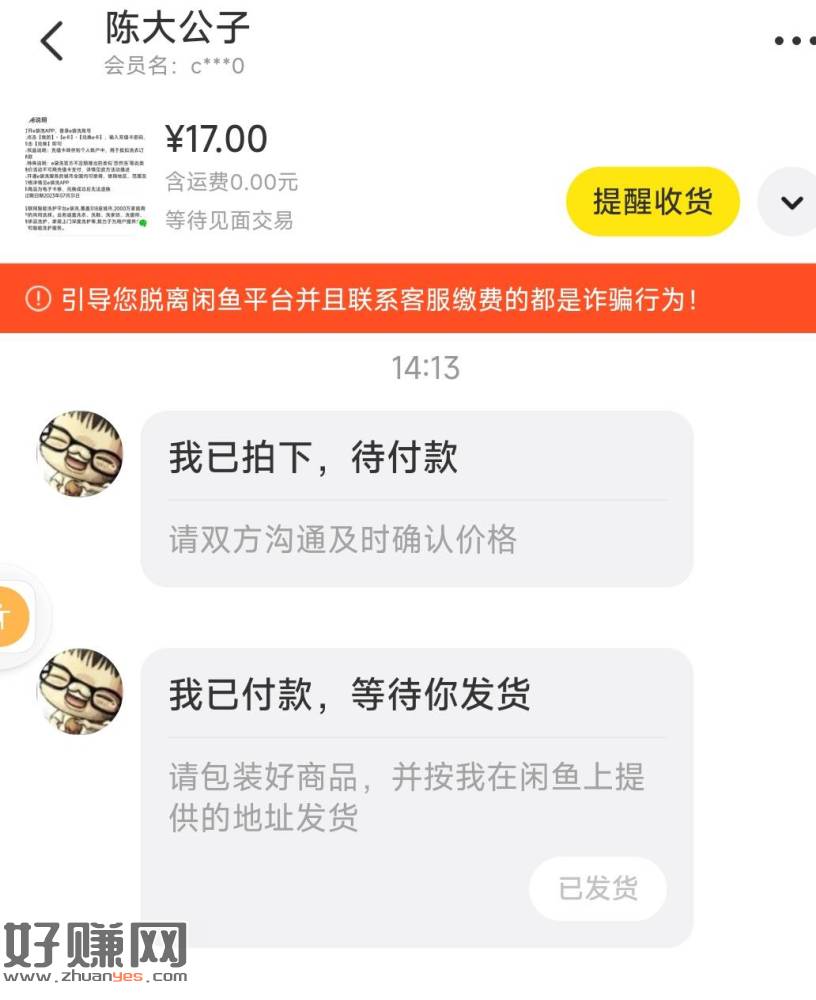Open the ¥17.00 item thumbnail

(x=86, y=177)
